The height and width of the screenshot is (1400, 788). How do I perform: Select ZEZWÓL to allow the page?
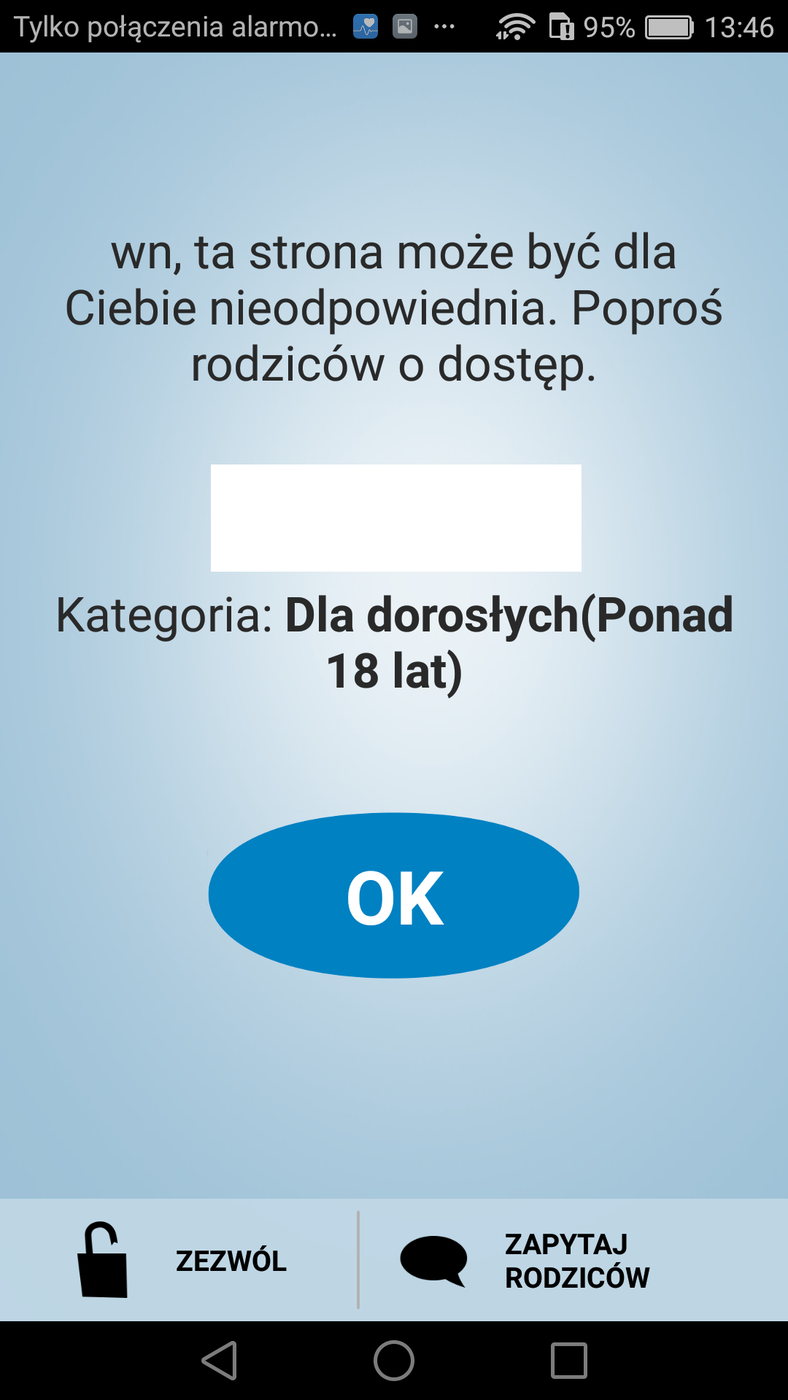click(230, 1259)
